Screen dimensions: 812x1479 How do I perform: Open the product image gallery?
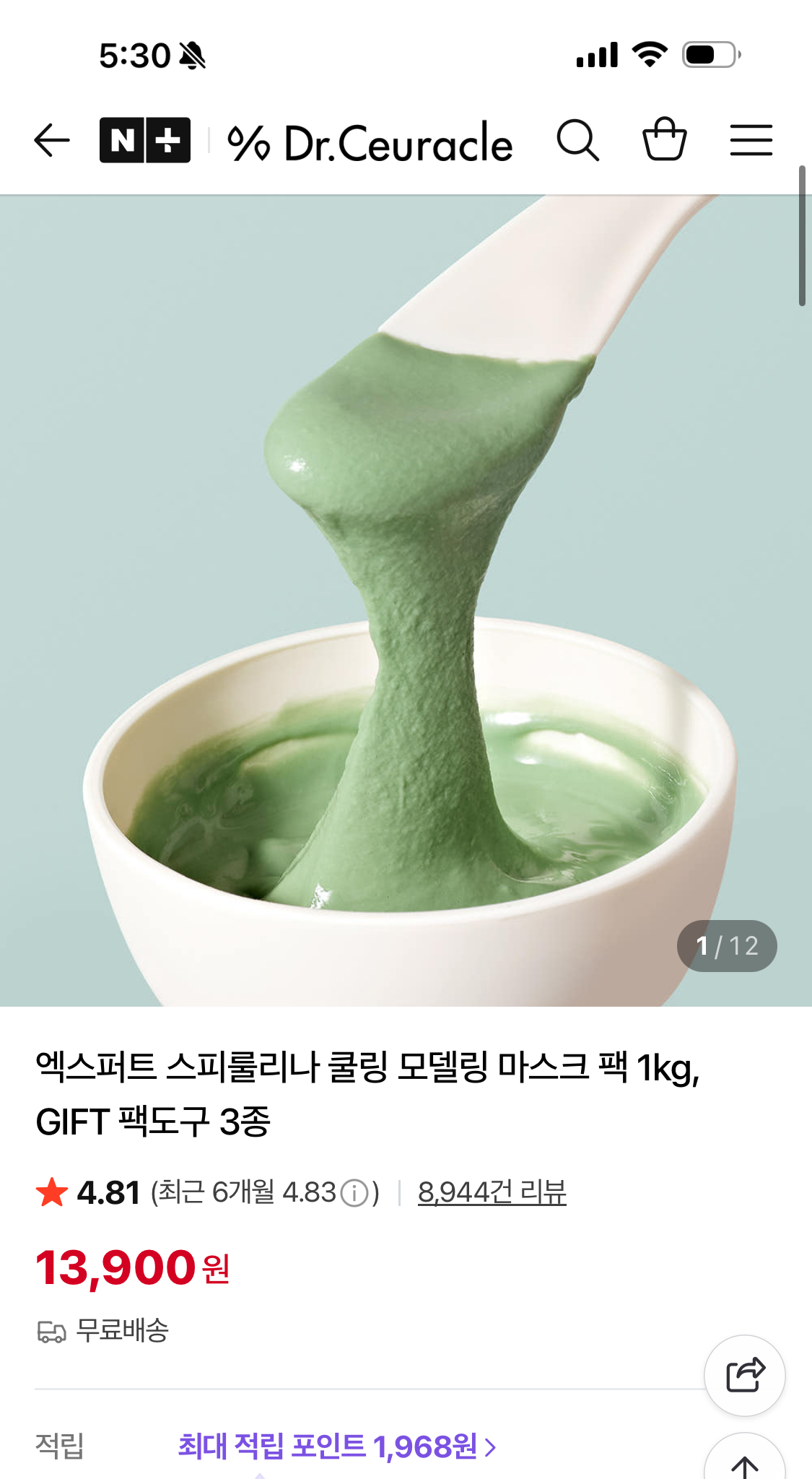tap(406, 601)
